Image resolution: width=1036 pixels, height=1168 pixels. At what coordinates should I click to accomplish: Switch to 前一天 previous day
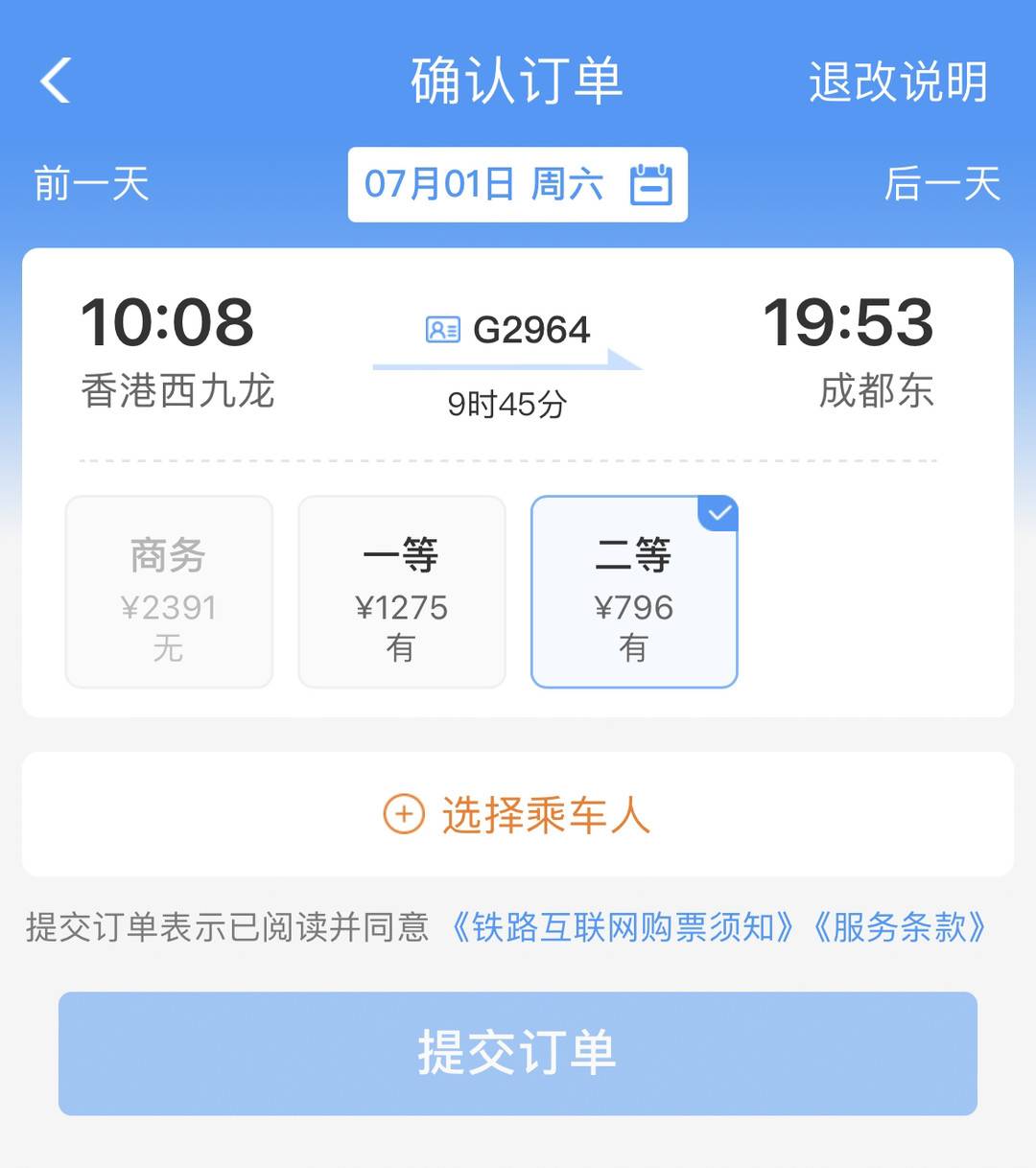click(92, 184)
